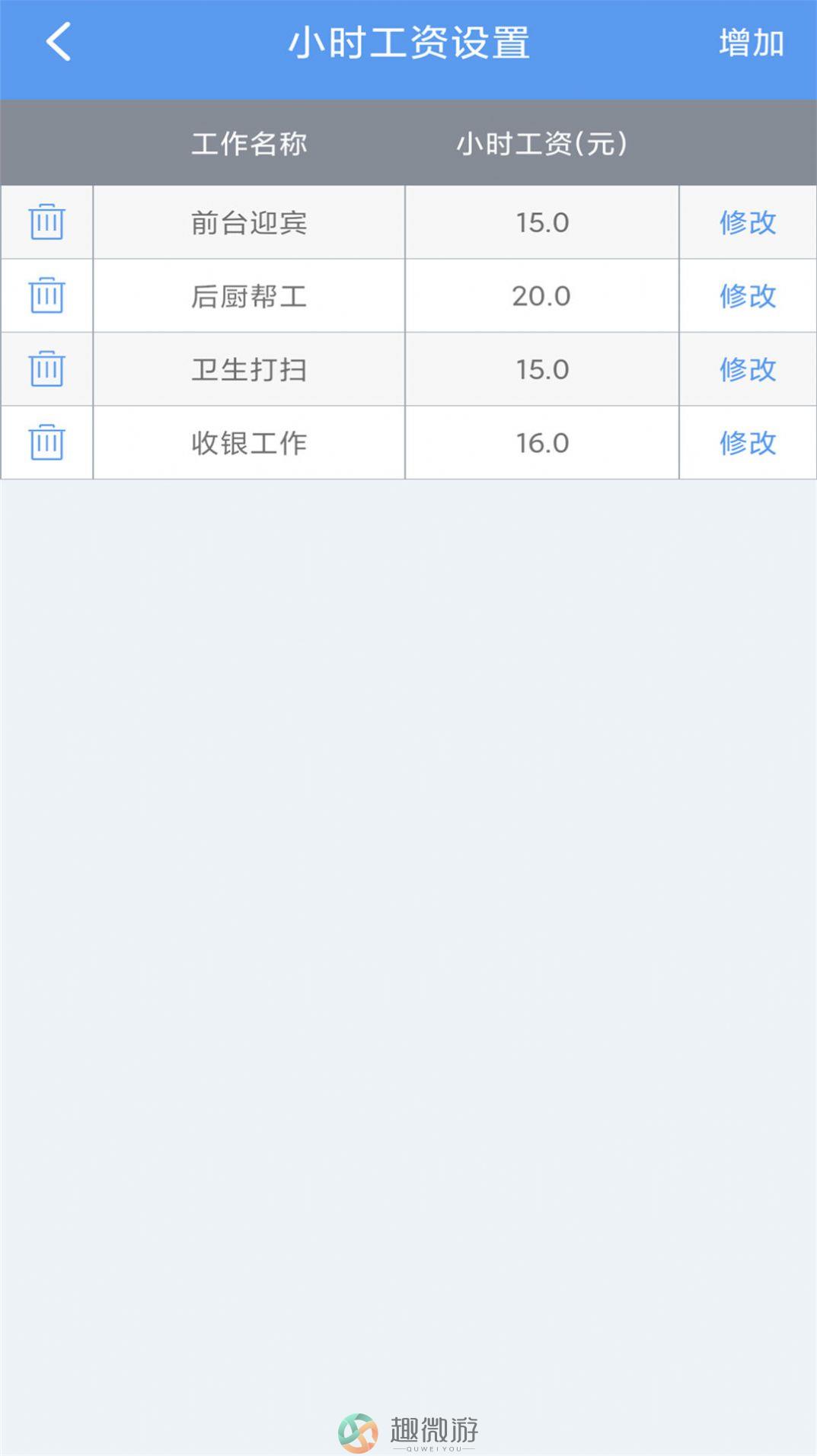Screen dimensions: 817x1456
Task: Modify the 卫生打扫 wage entry
Action: (748, 369)
